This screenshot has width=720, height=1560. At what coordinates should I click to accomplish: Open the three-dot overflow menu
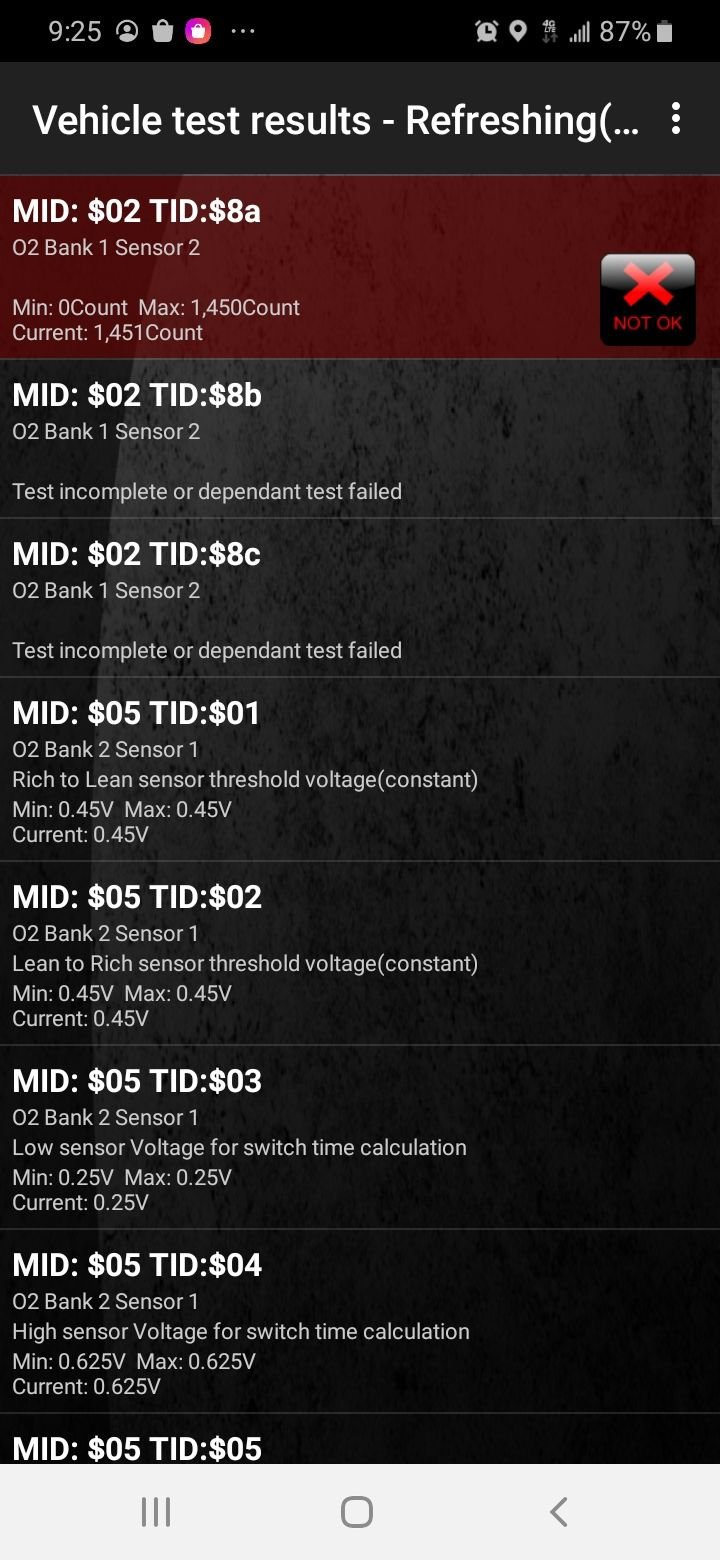click(676, 119)
